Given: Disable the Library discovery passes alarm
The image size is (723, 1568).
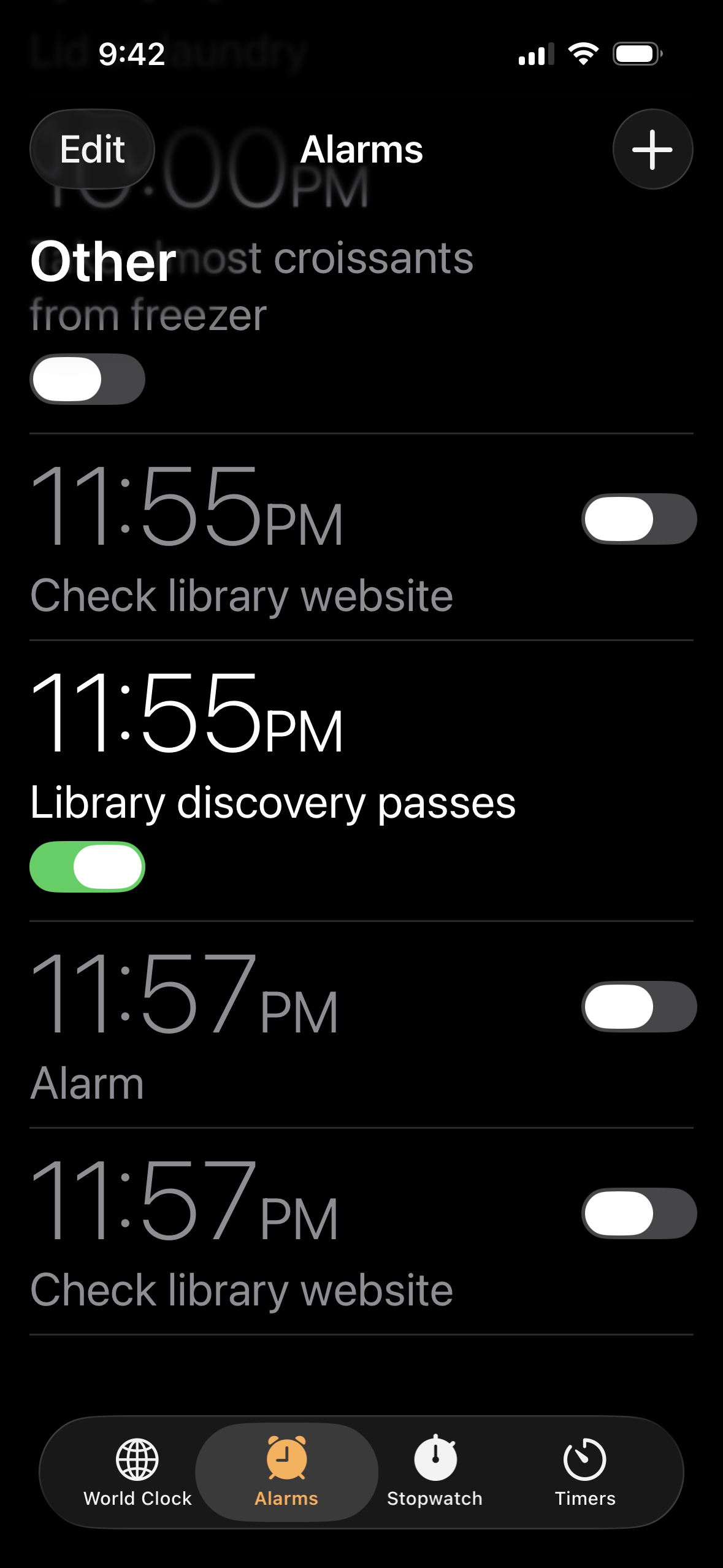Looking at the screenshot, I should tap(87, 867).
